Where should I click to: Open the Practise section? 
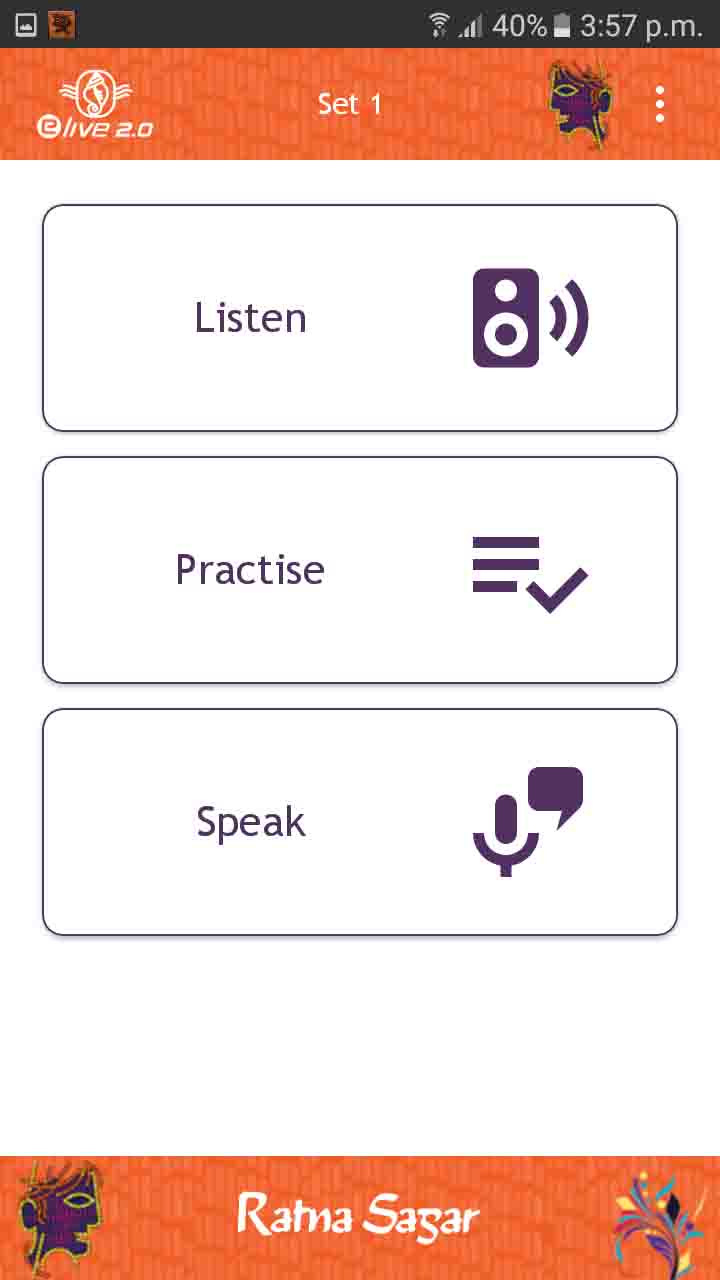(360, 570)
